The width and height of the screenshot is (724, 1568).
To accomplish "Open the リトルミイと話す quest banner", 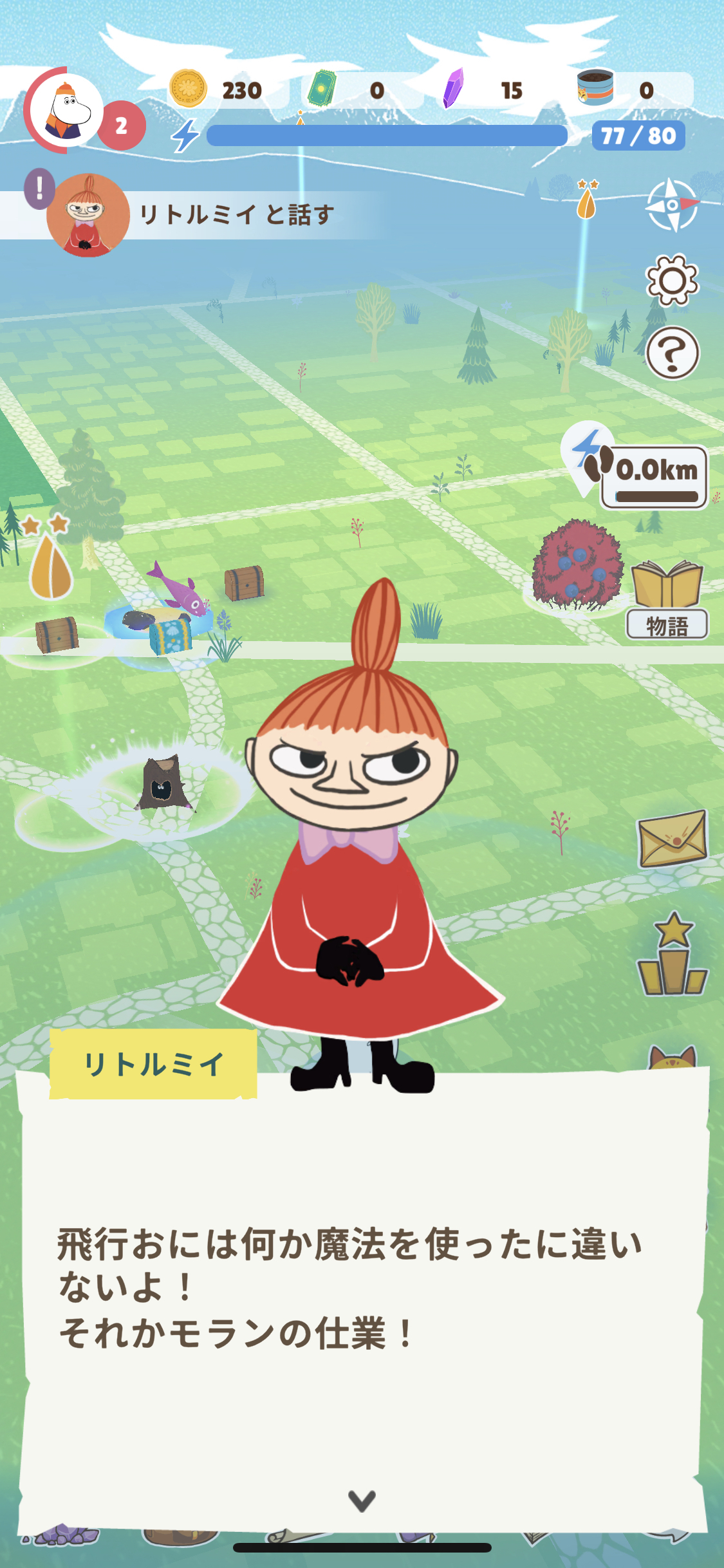I will pos(193,215).
